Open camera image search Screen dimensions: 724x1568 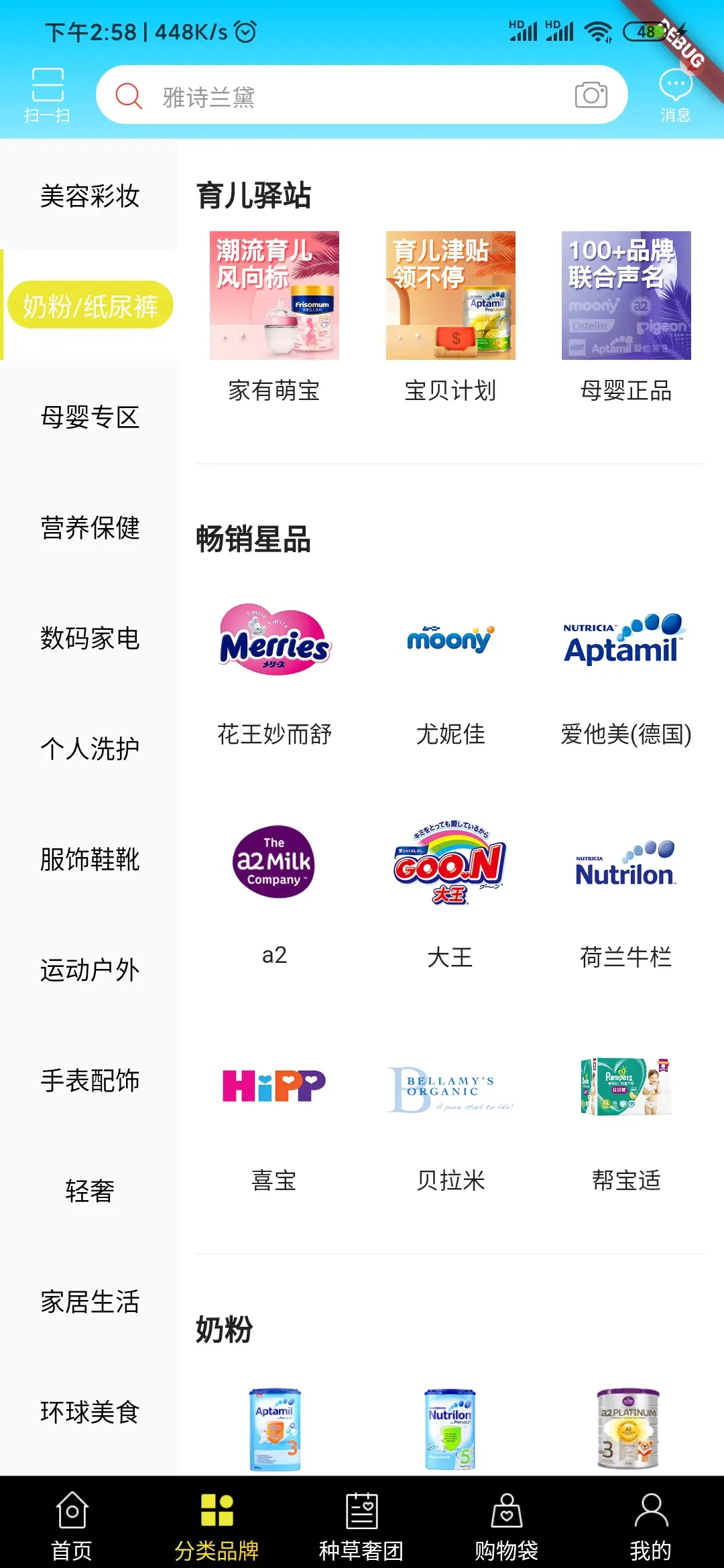[591, 95]
